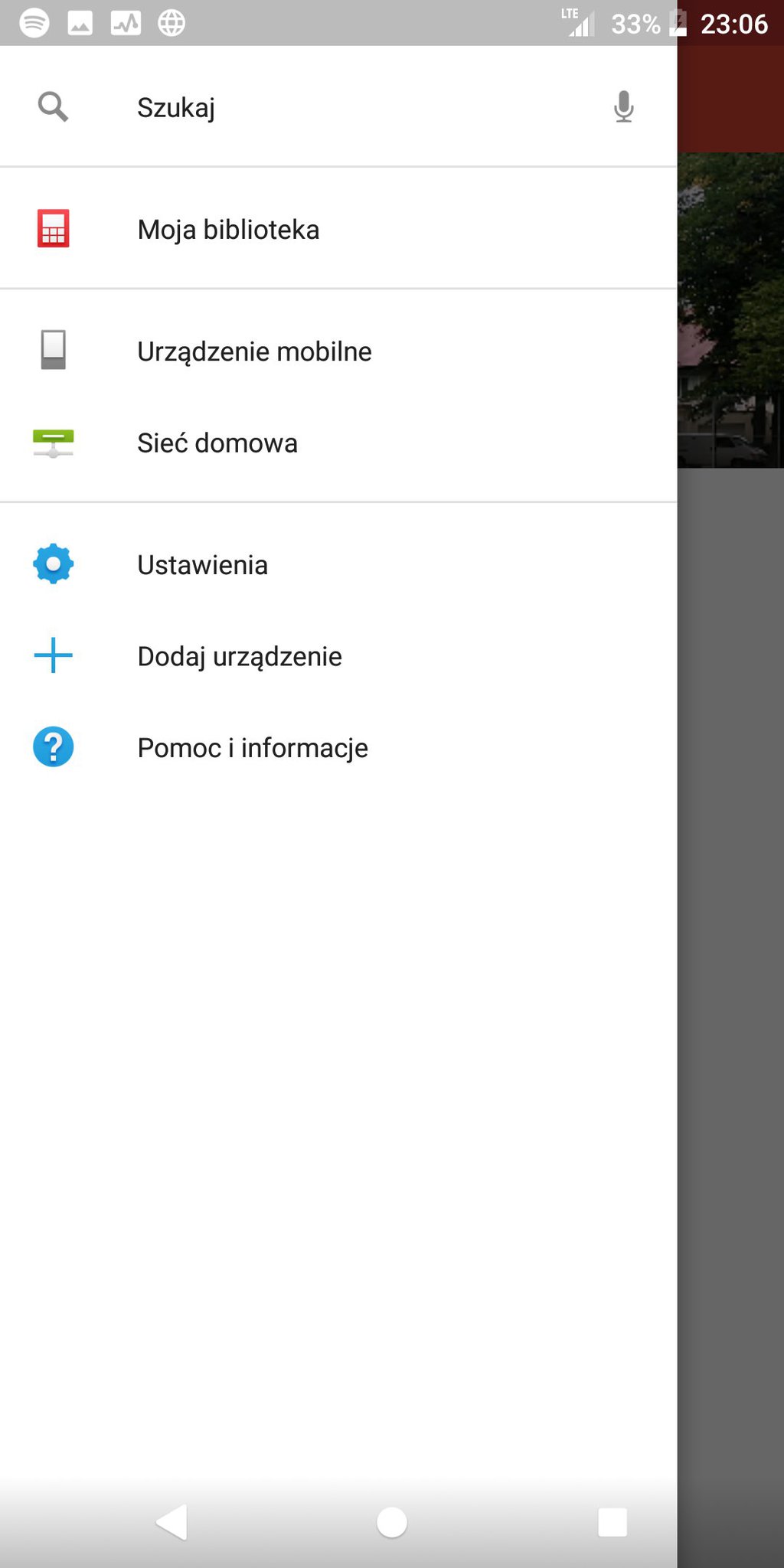Select Urządzenie mobilne
The width and height of the screenshot is (784, 1568).
[x=338, y=351]
